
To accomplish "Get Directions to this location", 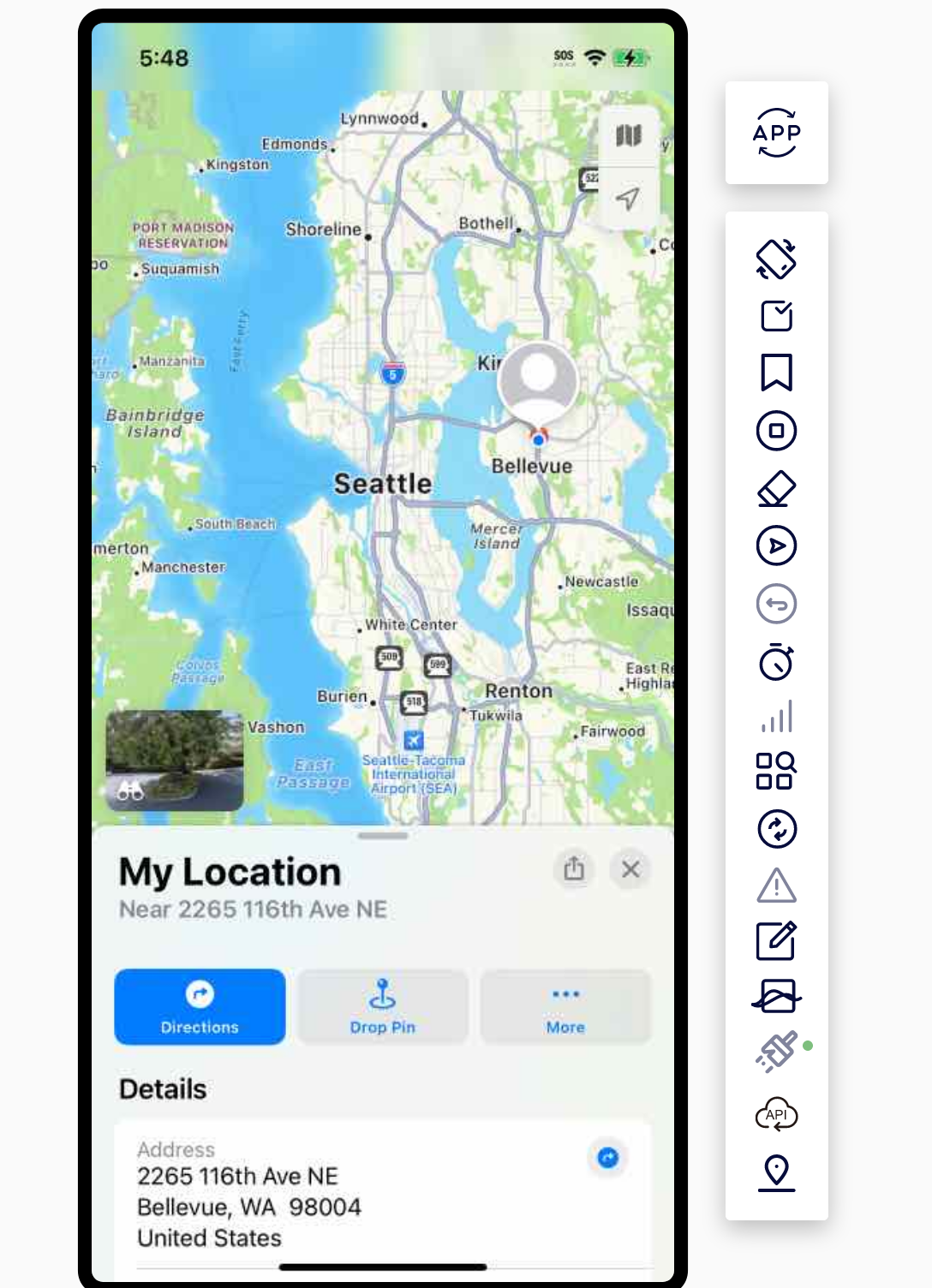I will (200, 1007).
